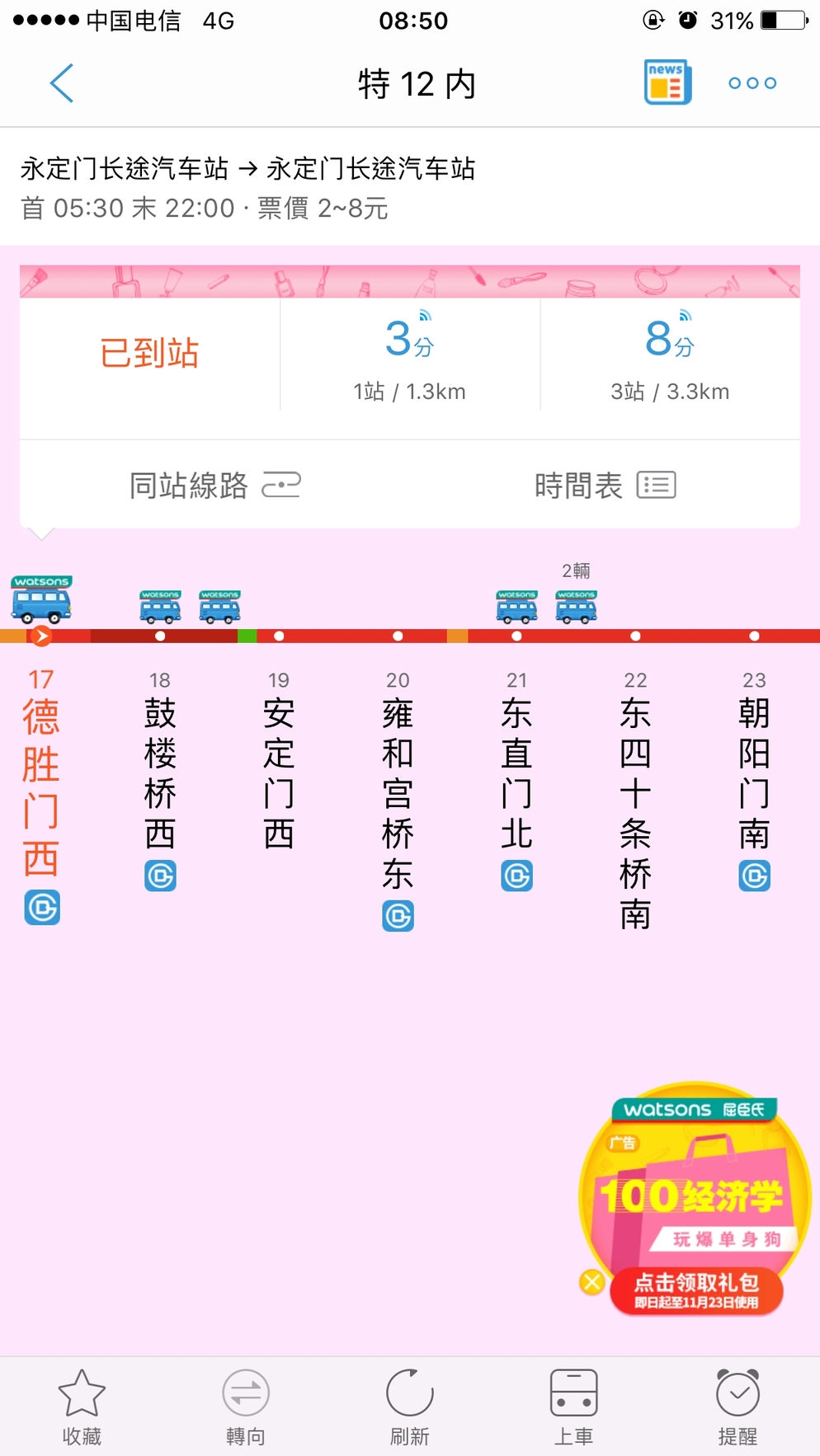Choose stop 20 雍和宫桥东

tap(398, 791)
